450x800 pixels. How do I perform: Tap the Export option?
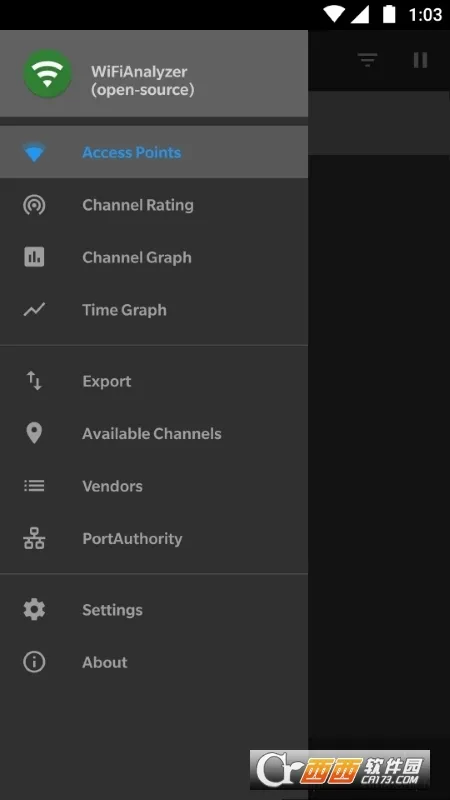point(154,381)
